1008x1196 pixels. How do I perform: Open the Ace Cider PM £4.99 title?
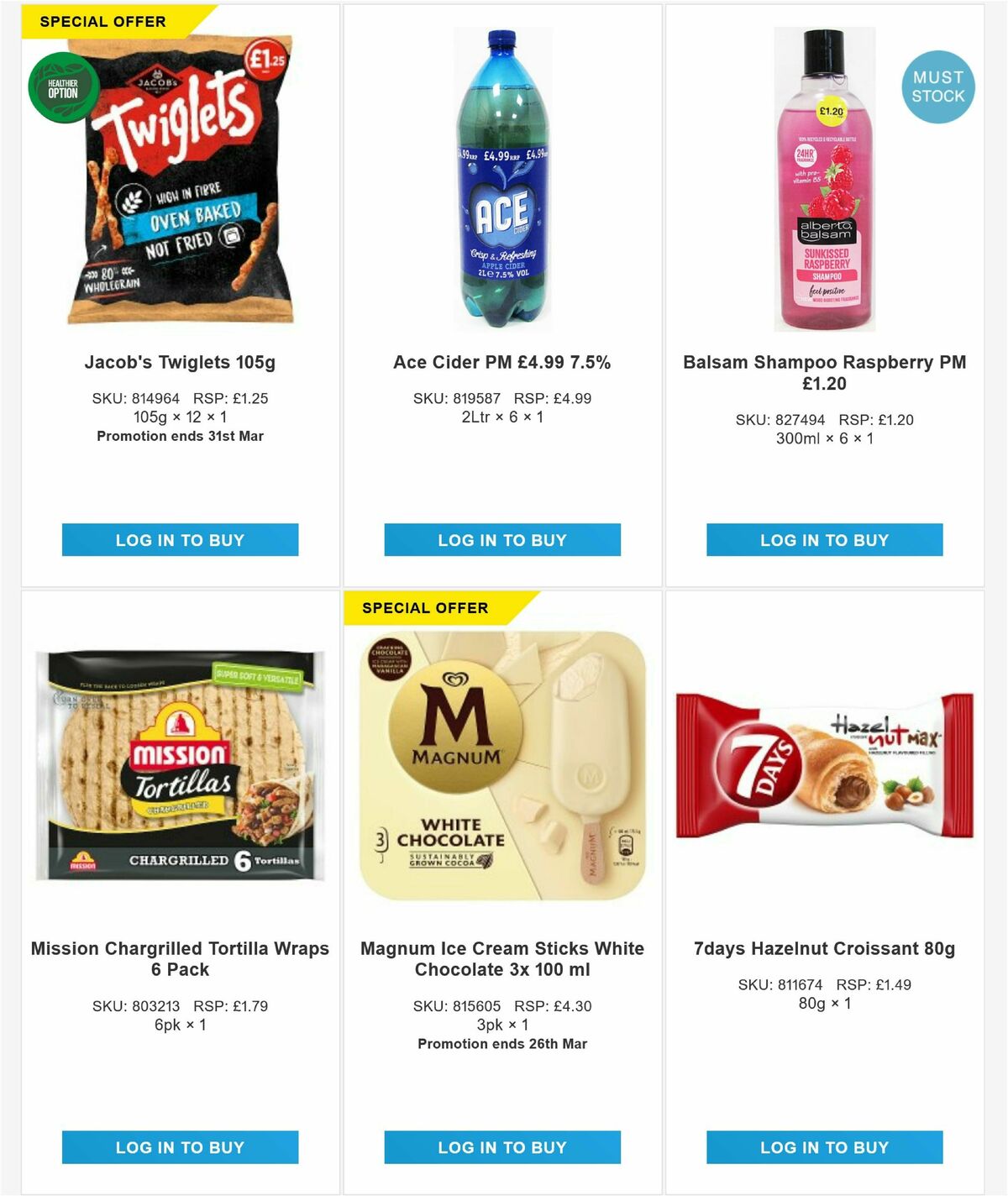pyautogui.click(x=501, y=363)
